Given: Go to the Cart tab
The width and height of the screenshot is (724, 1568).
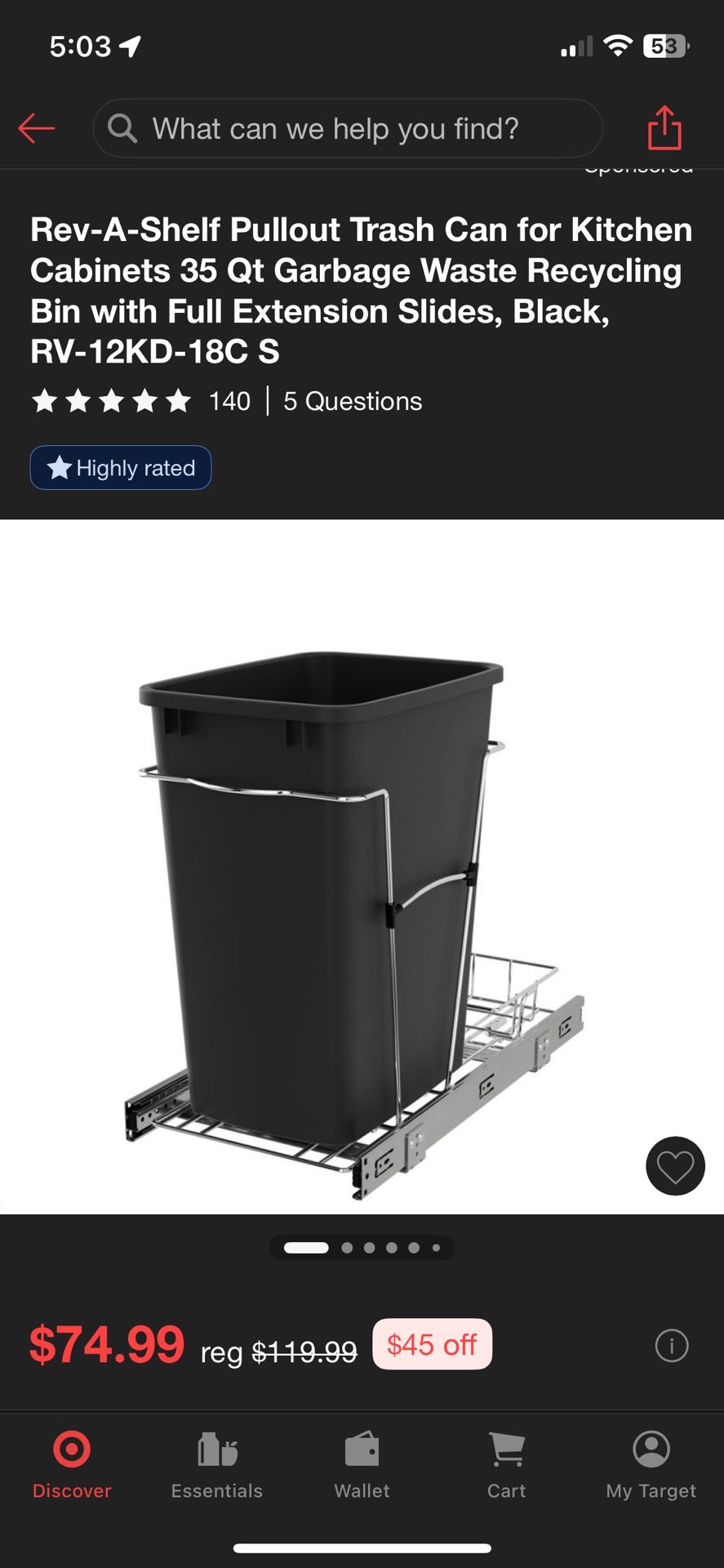Looking at the screenshot, I should [506, 1465].
